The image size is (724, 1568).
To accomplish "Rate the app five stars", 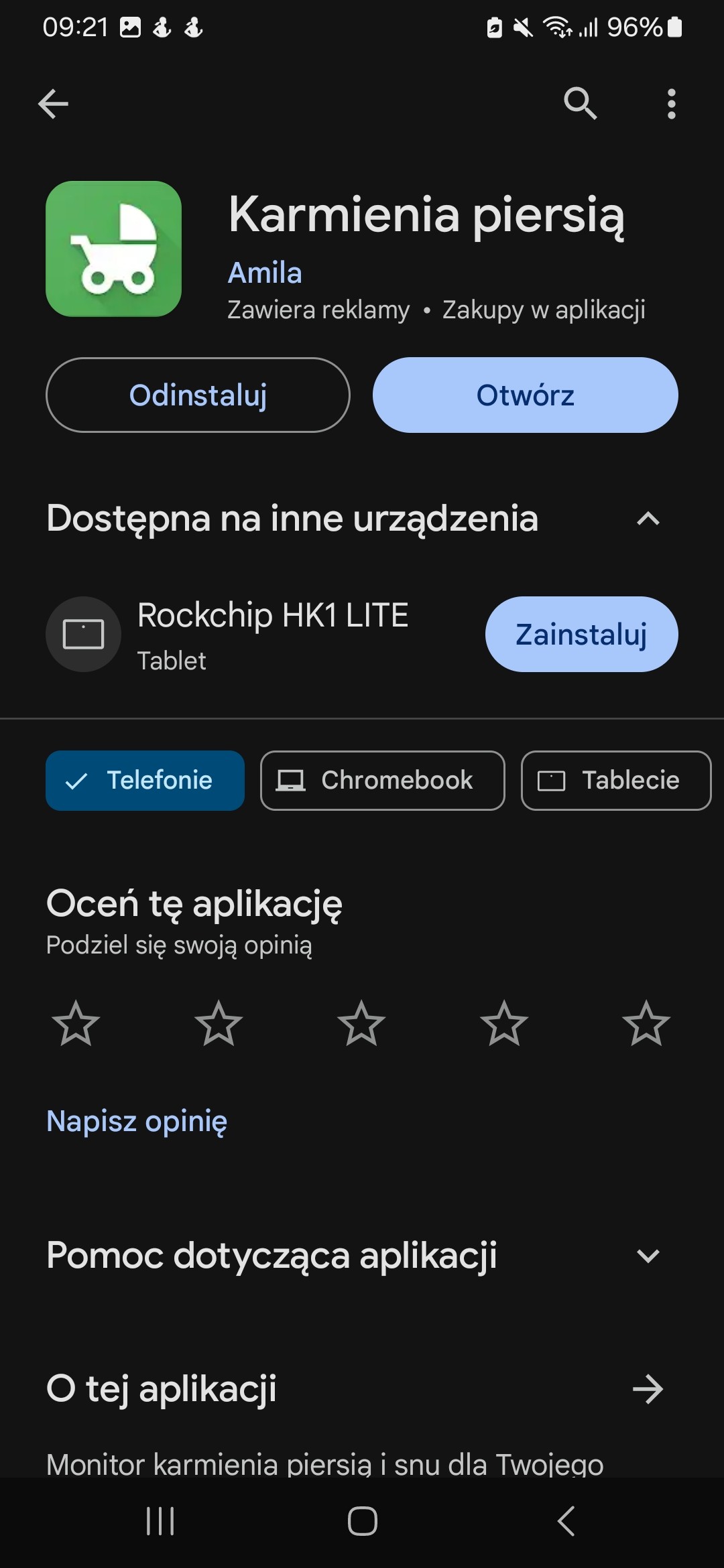I will click(646, 1023).
